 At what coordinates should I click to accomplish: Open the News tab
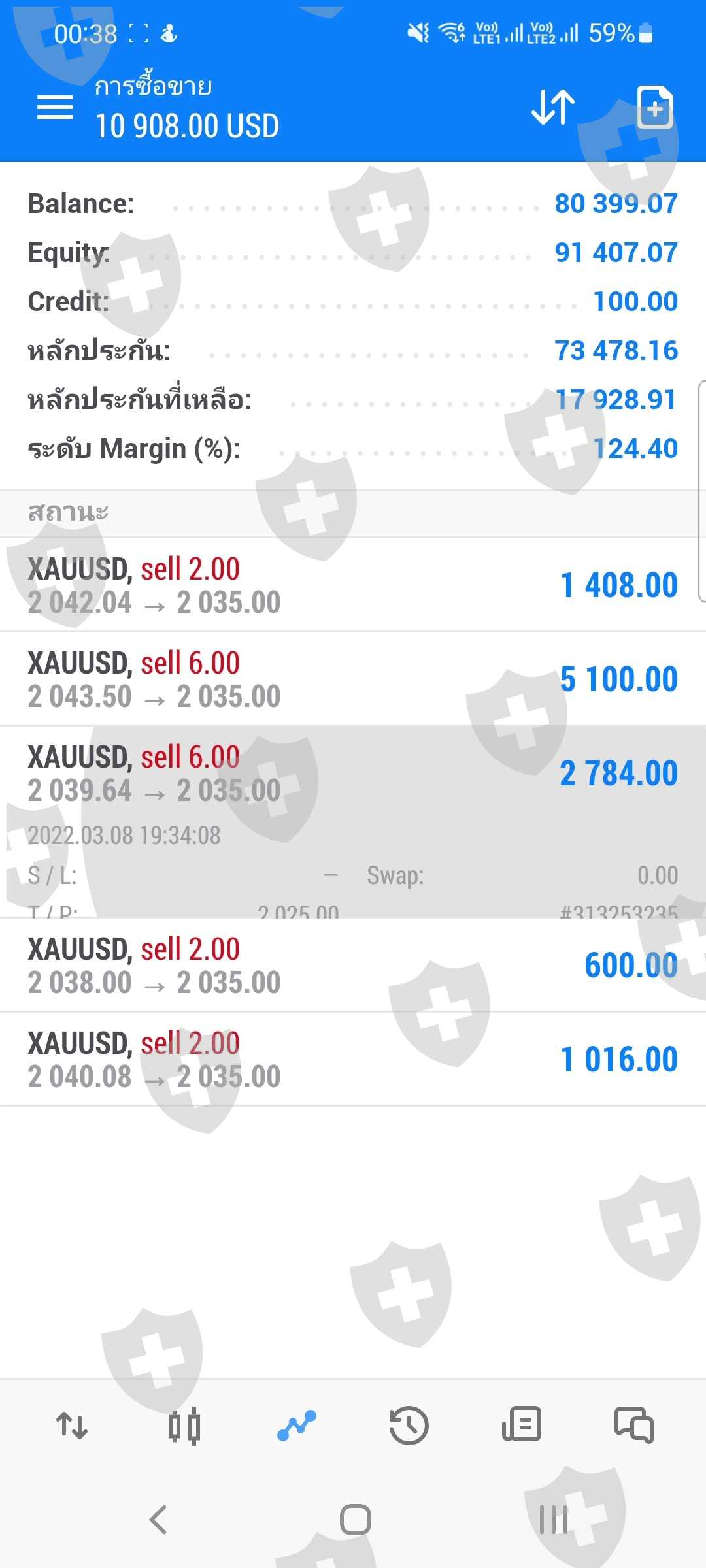(522, 1426)
